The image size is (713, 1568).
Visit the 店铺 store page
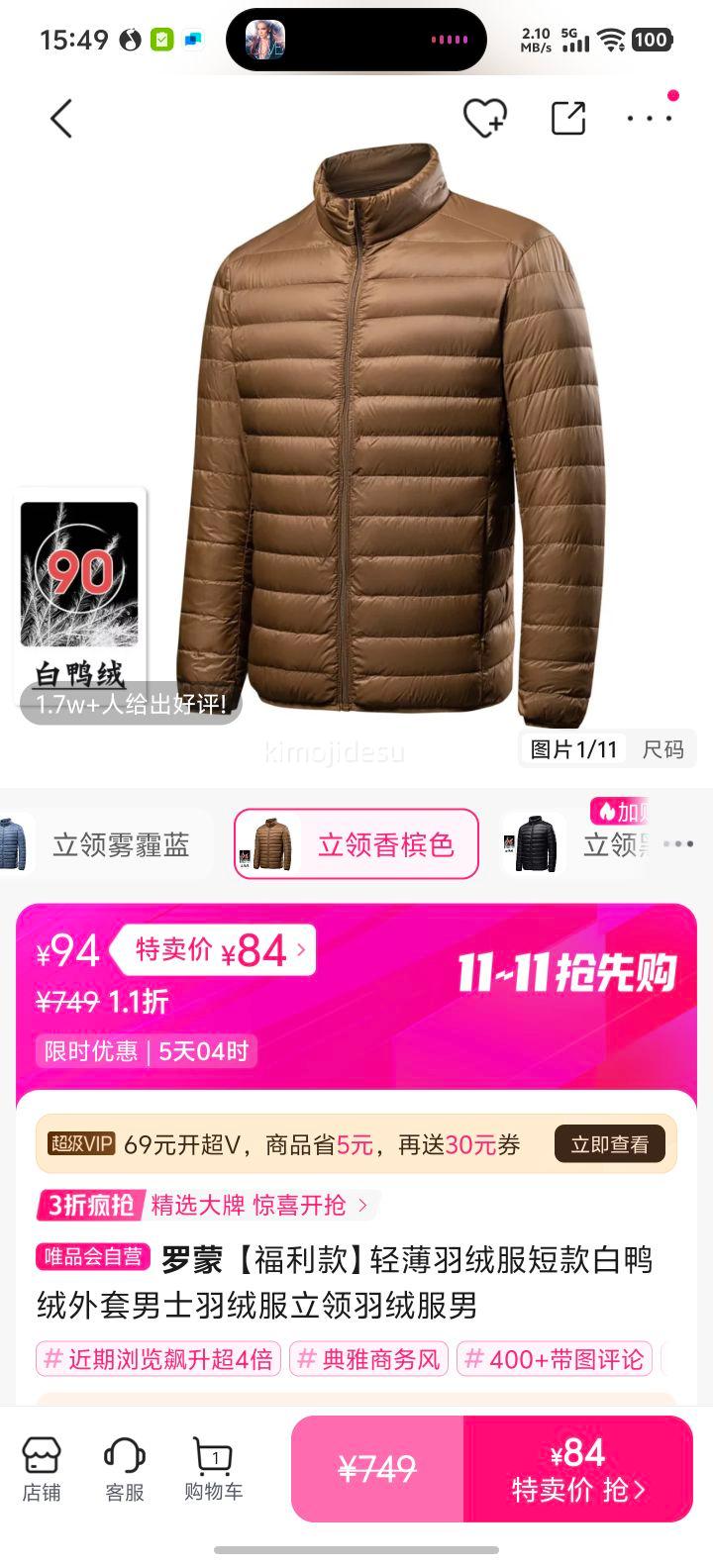(x=42, y=1470)
